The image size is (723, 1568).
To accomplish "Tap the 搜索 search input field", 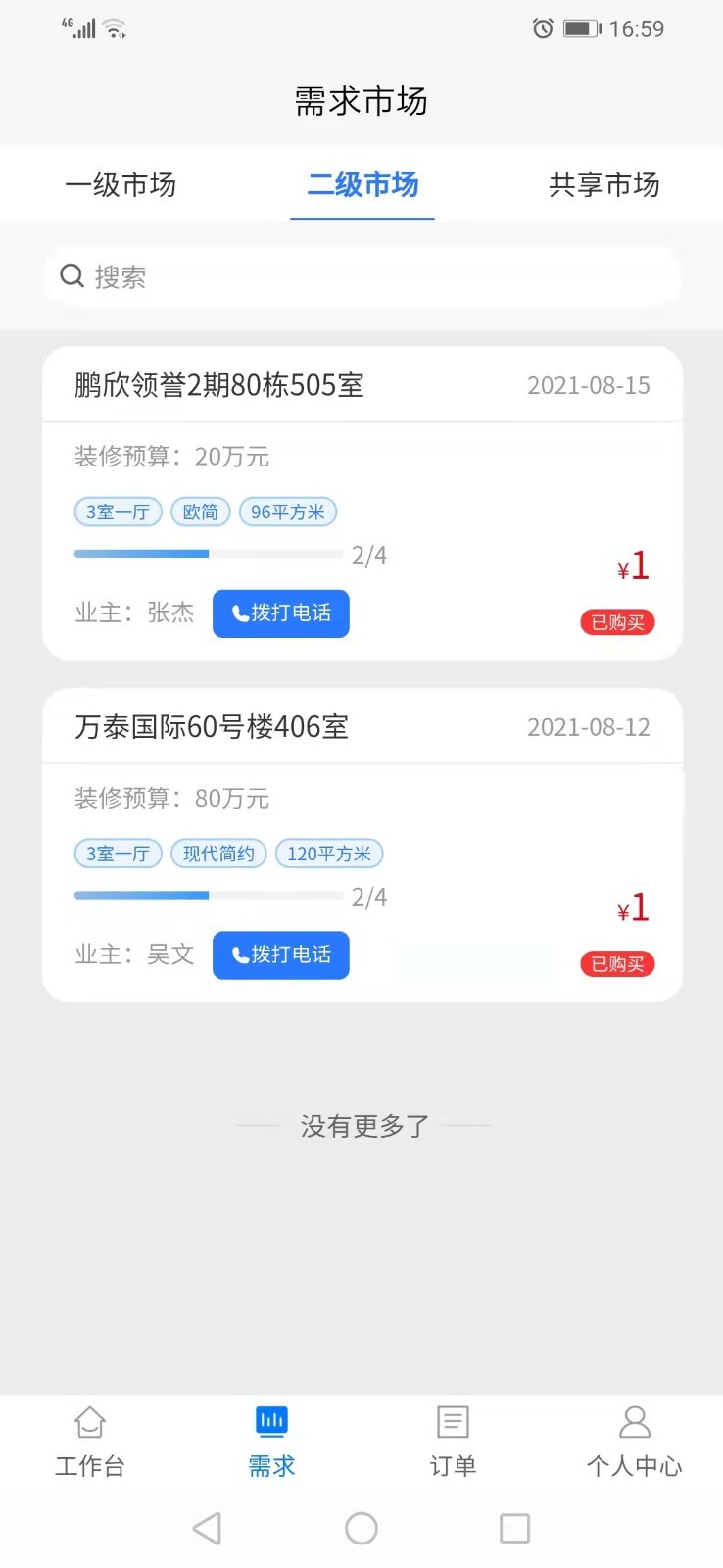I will pos(362,277).
